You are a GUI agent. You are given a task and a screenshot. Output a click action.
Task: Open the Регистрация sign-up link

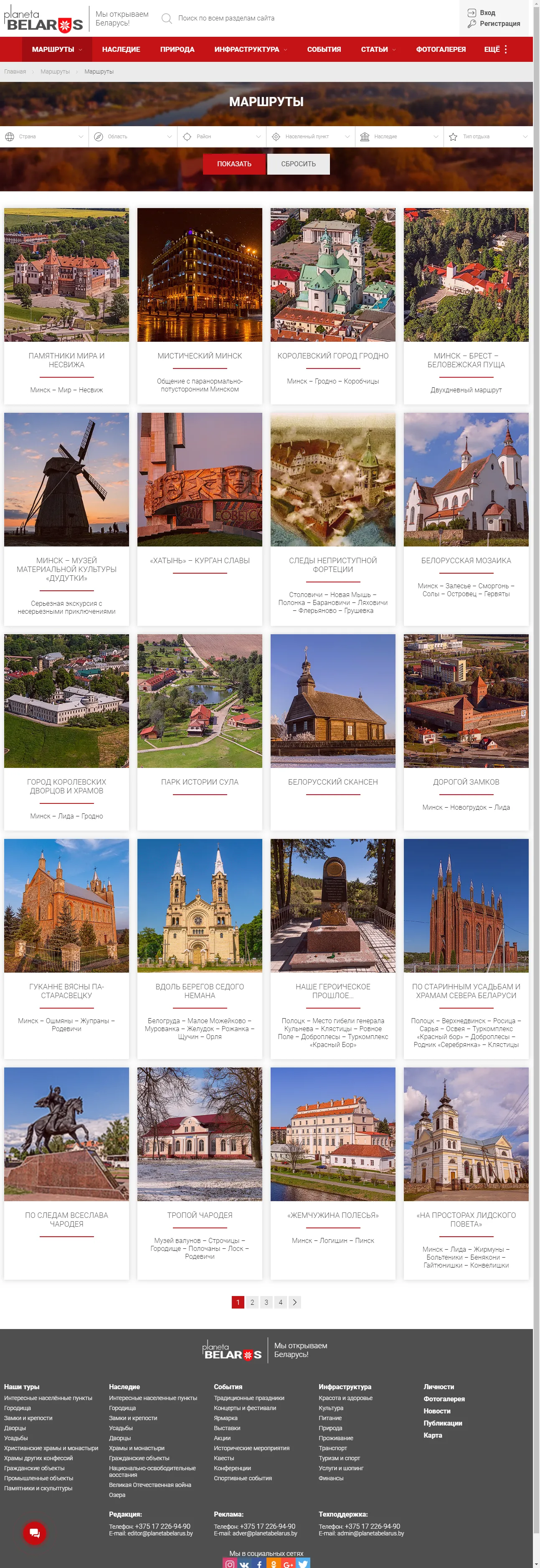click(x=499, y=24)
